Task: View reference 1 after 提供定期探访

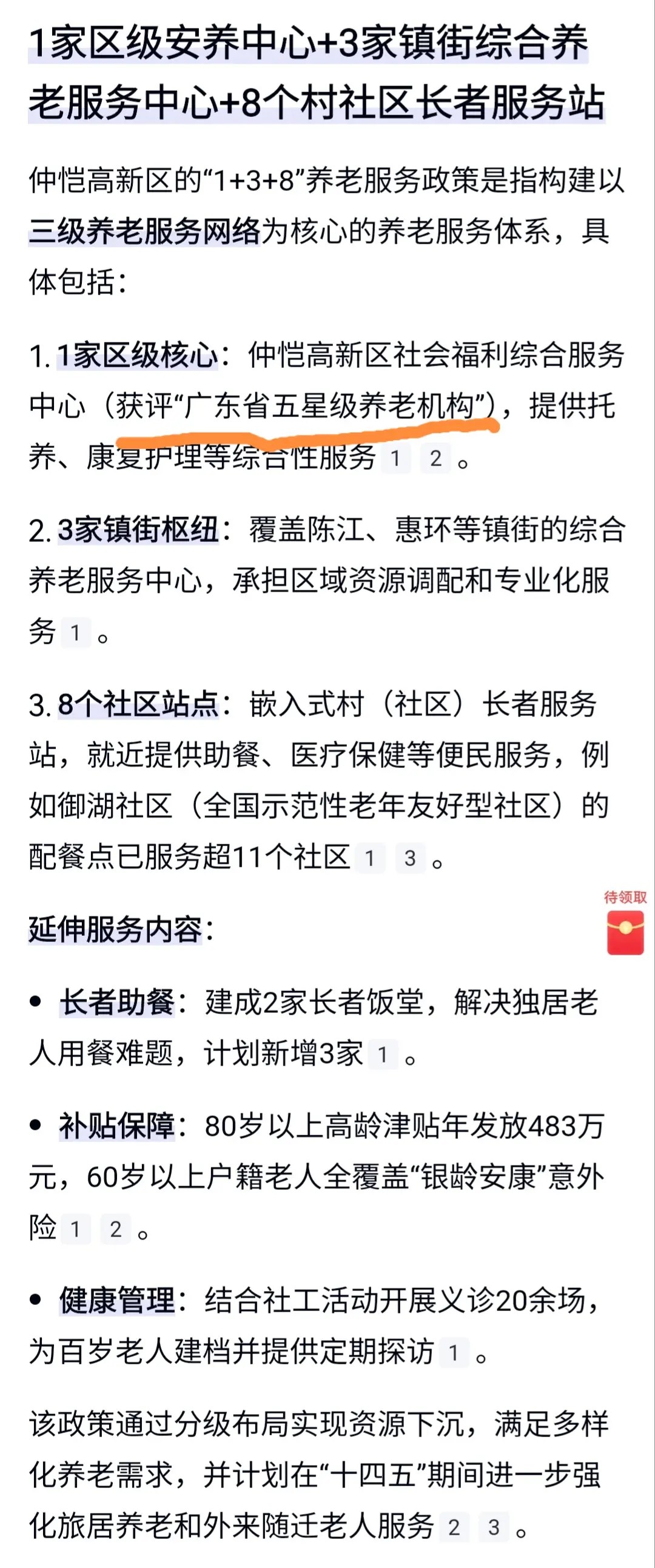Action: 454,1352
